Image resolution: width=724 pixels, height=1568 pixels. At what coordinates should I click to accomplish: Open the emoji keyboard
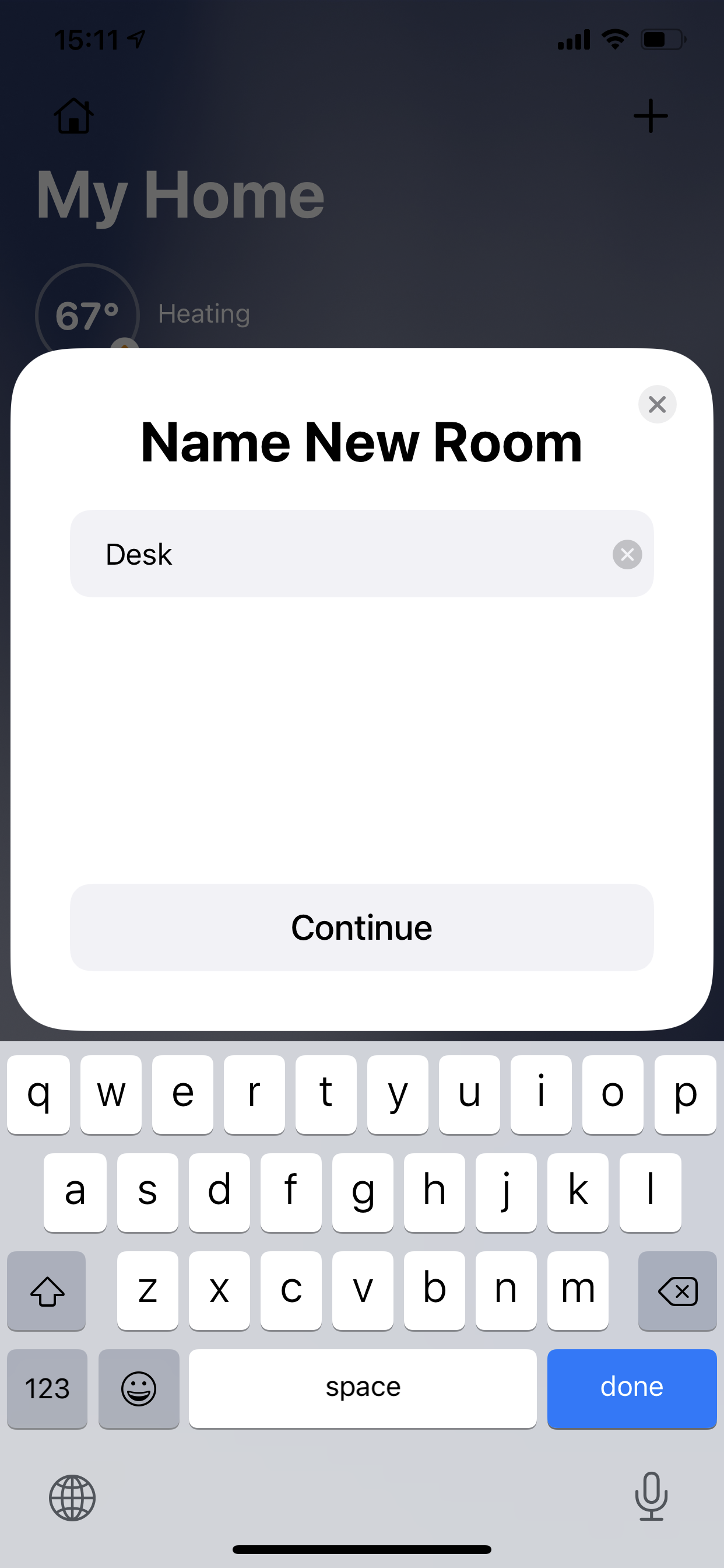[139, 1388]
